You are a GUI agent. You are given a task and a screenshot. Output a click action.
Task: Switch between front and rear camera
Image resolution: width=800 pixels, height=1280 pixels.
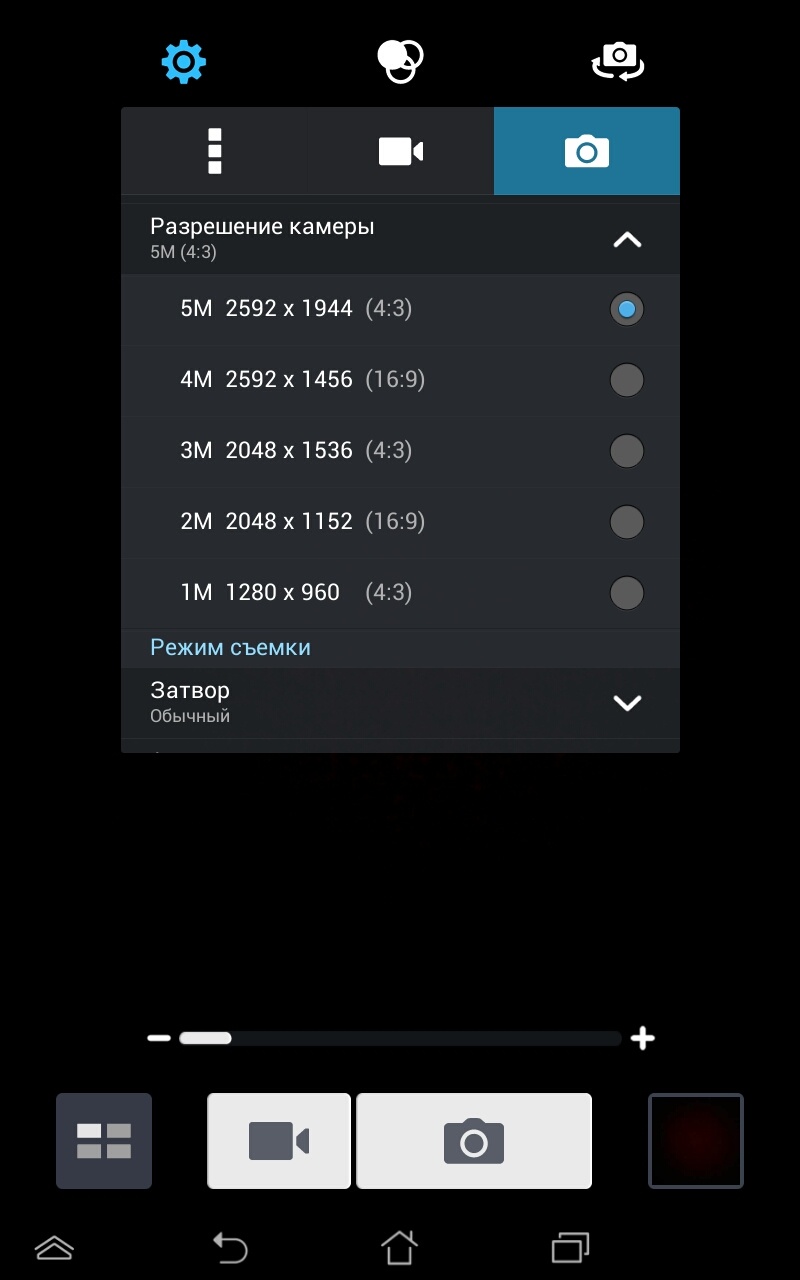coord(617,61)
